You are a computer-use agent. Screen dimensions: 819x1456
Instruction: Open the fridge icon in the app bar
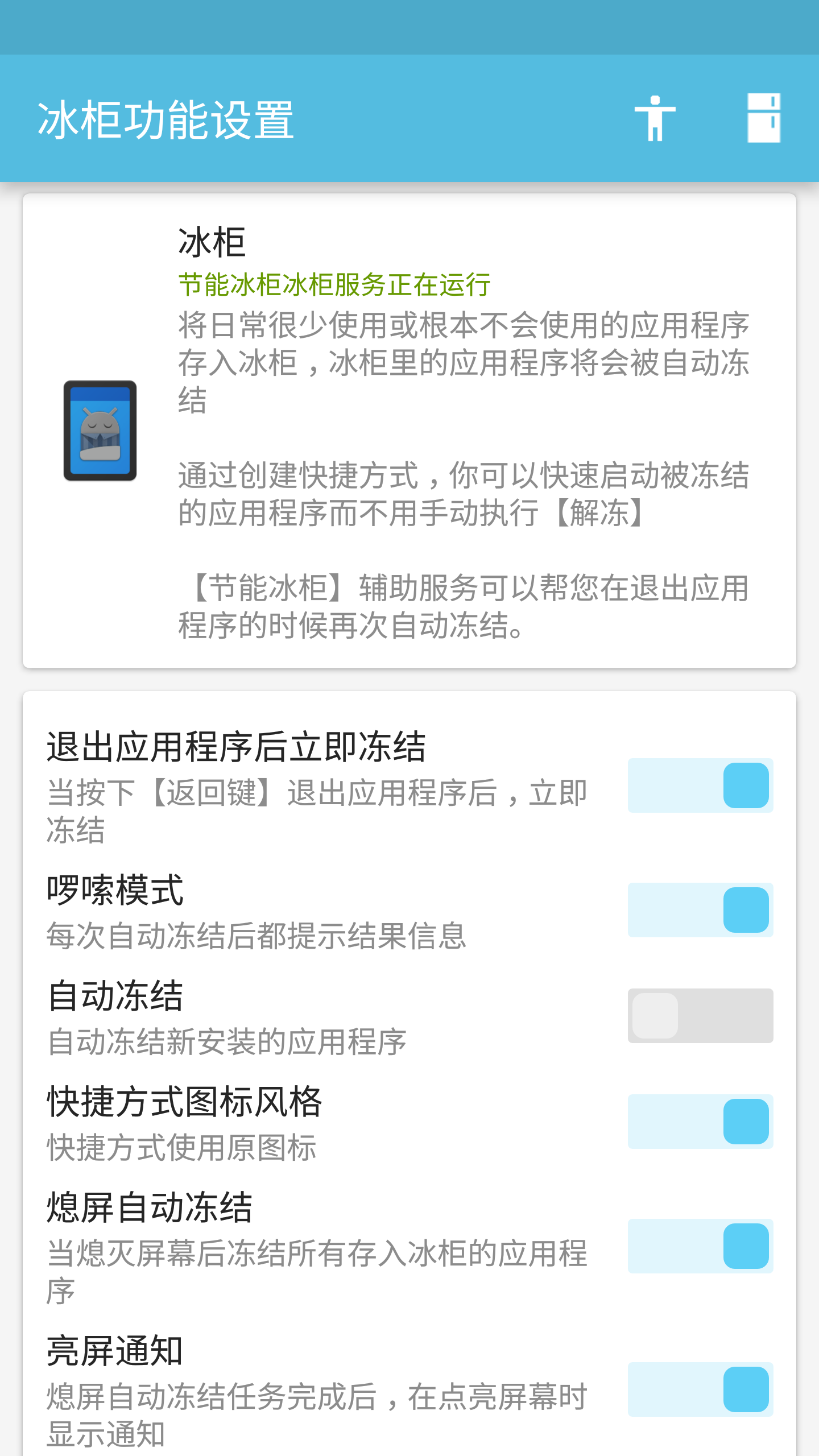(x=764, y=118)
